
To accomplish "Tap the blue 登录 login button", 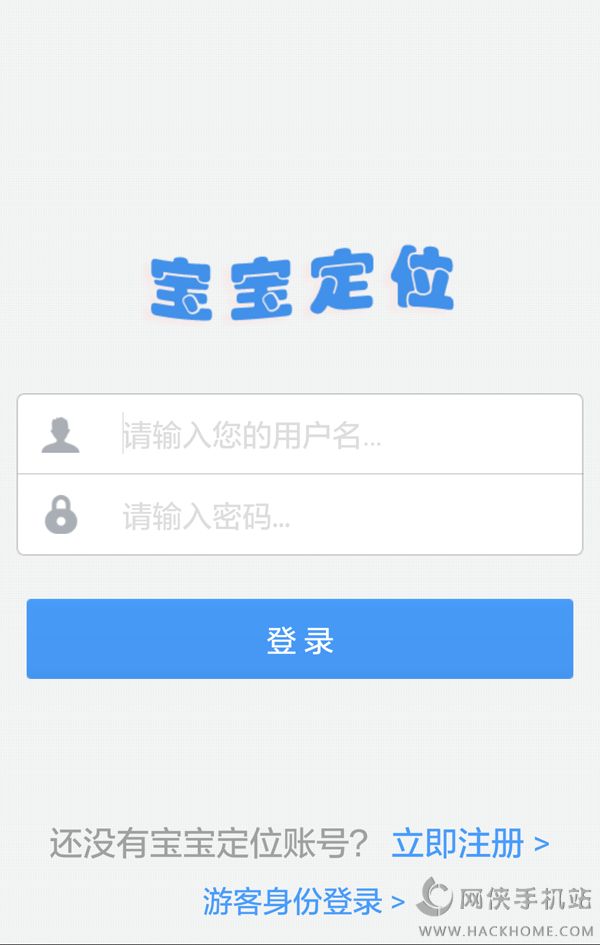I will click(299, 639).
